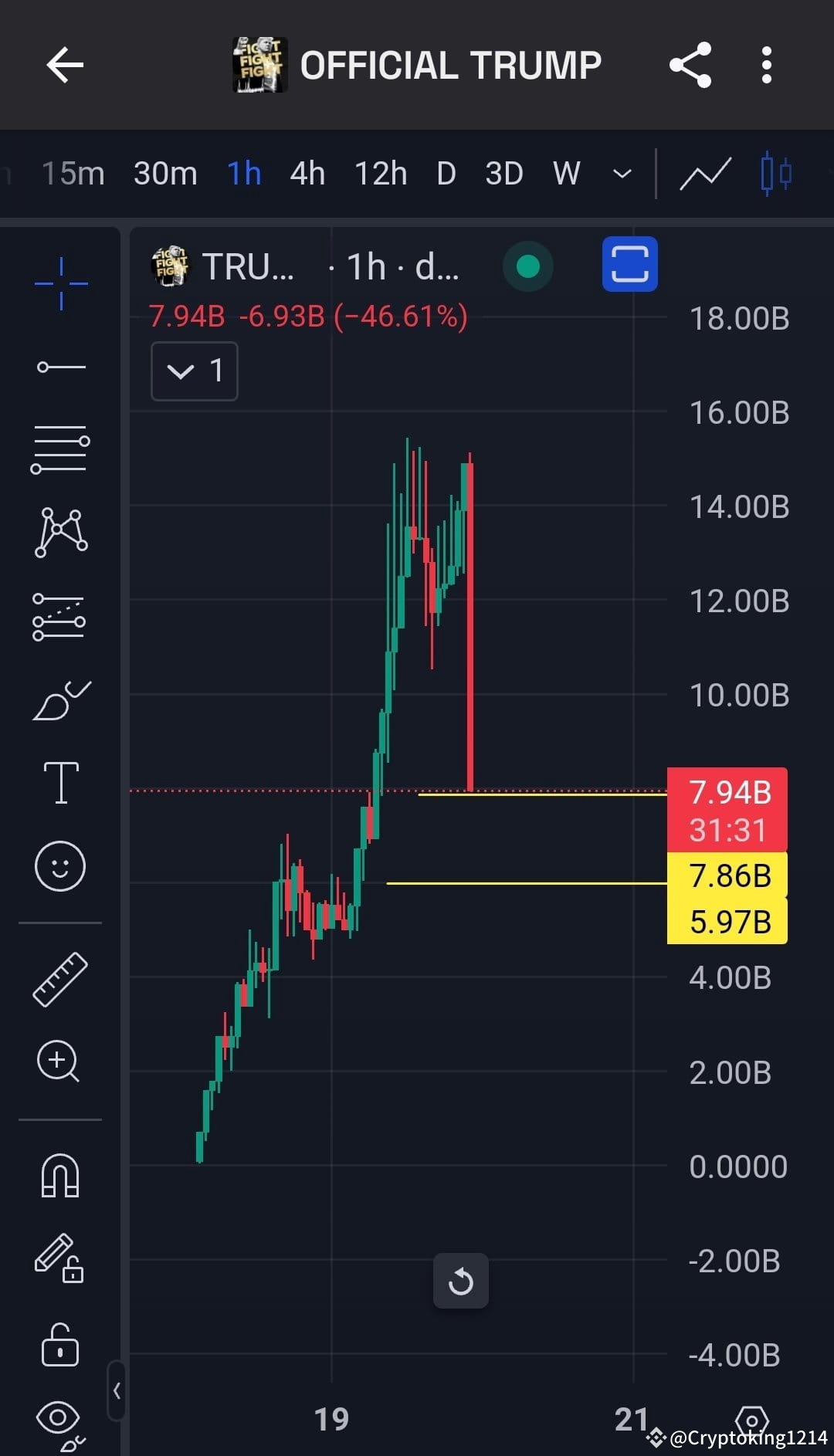Image resolution: width=834 pixels, height=1456 pixels.
Task: Expand the indicator legend labeled 1
Action: point(194,371)
